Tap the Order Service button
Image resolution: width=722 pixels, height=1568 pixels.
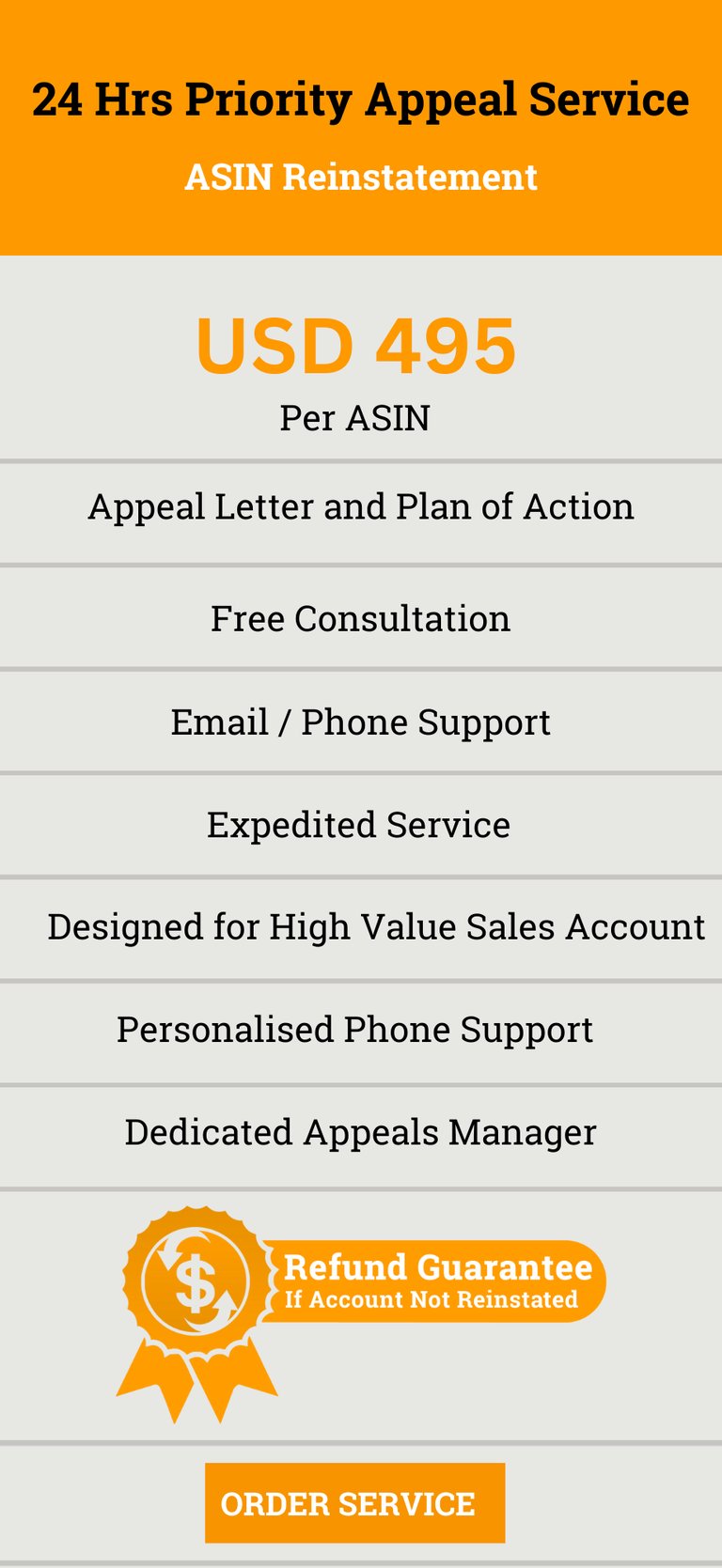tap(354, 1502)
